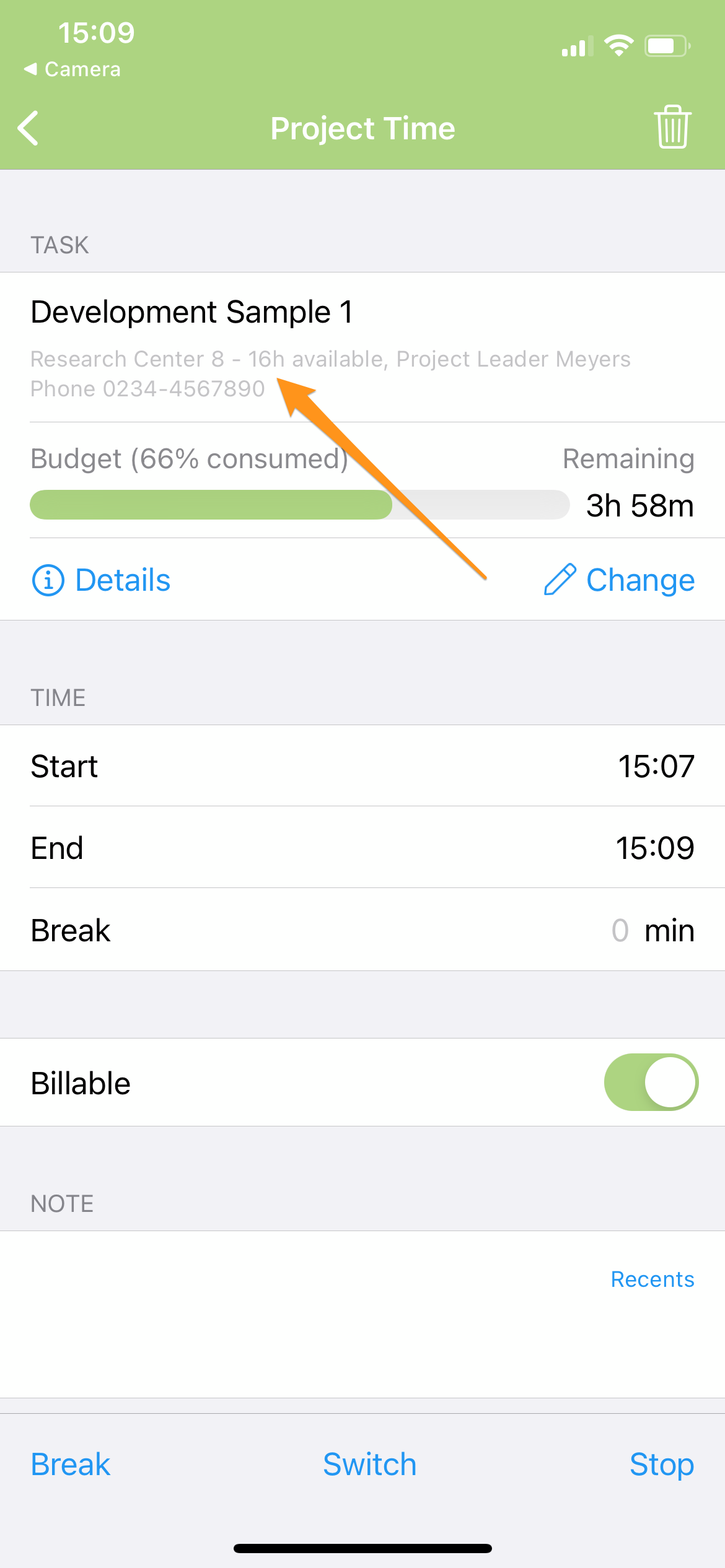Go back using the header arrow
Viewport: 725px width, 1568px height.
(x=29, y=128)
